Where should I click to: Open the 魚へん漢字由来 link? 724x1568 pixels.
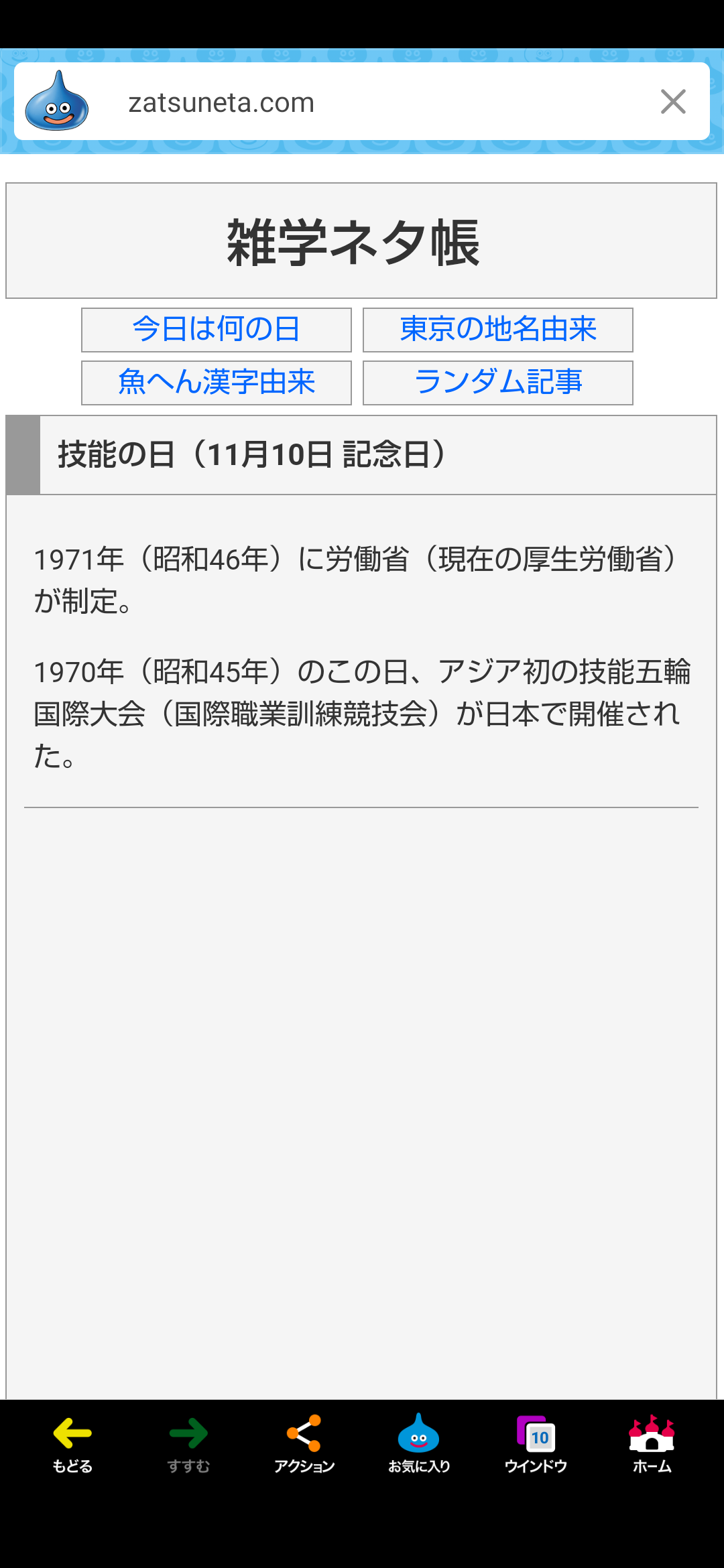tap(217, 383)
